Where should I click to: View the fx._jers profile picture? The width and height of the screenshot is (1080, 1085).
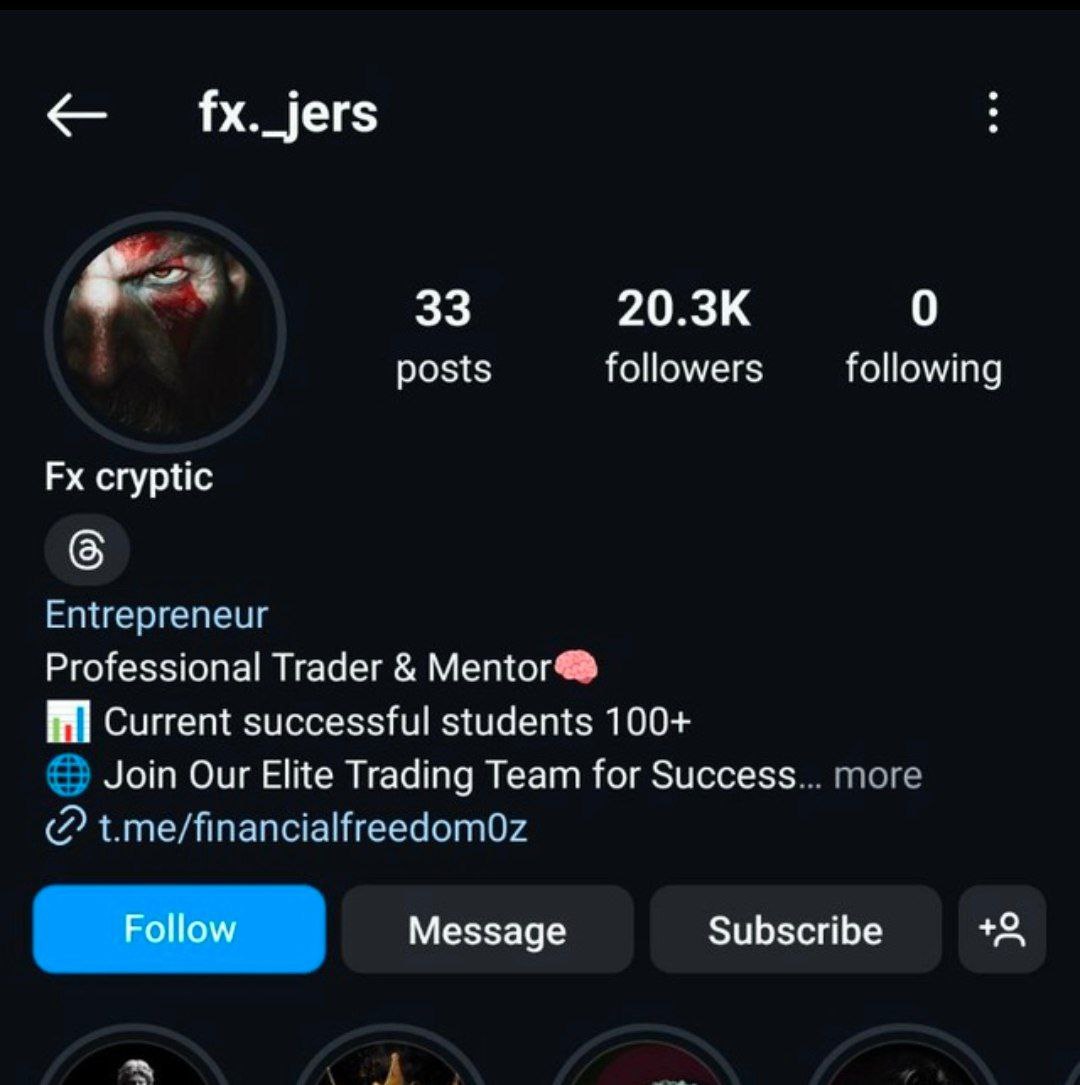pyautogui.click(x=165, y=333)
